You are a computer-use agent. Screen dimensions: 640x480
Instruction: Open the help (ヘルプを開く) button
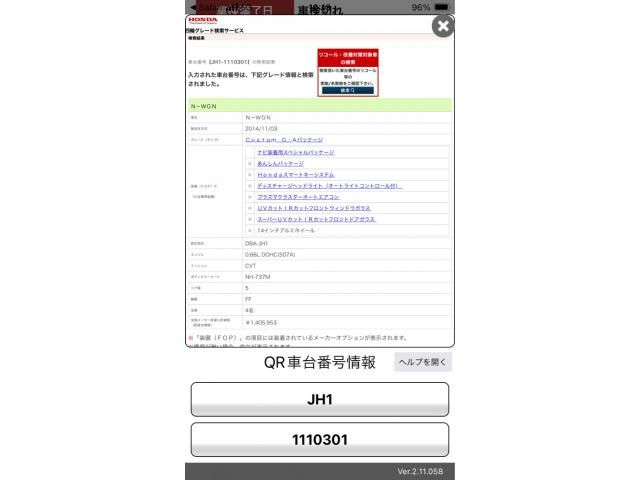click(x=422, y=363)
